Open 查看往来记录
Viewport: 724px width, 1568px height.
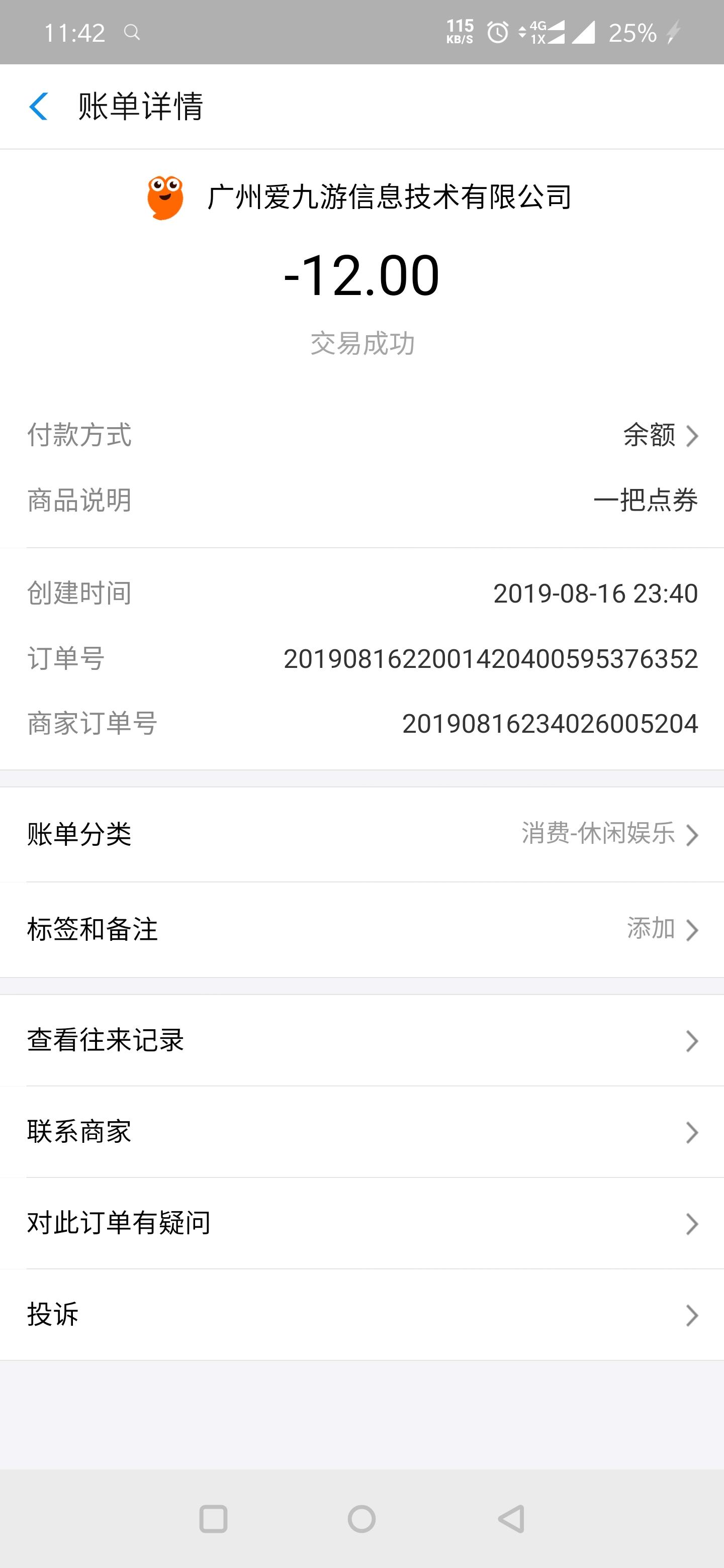[x=361, y=1040]
